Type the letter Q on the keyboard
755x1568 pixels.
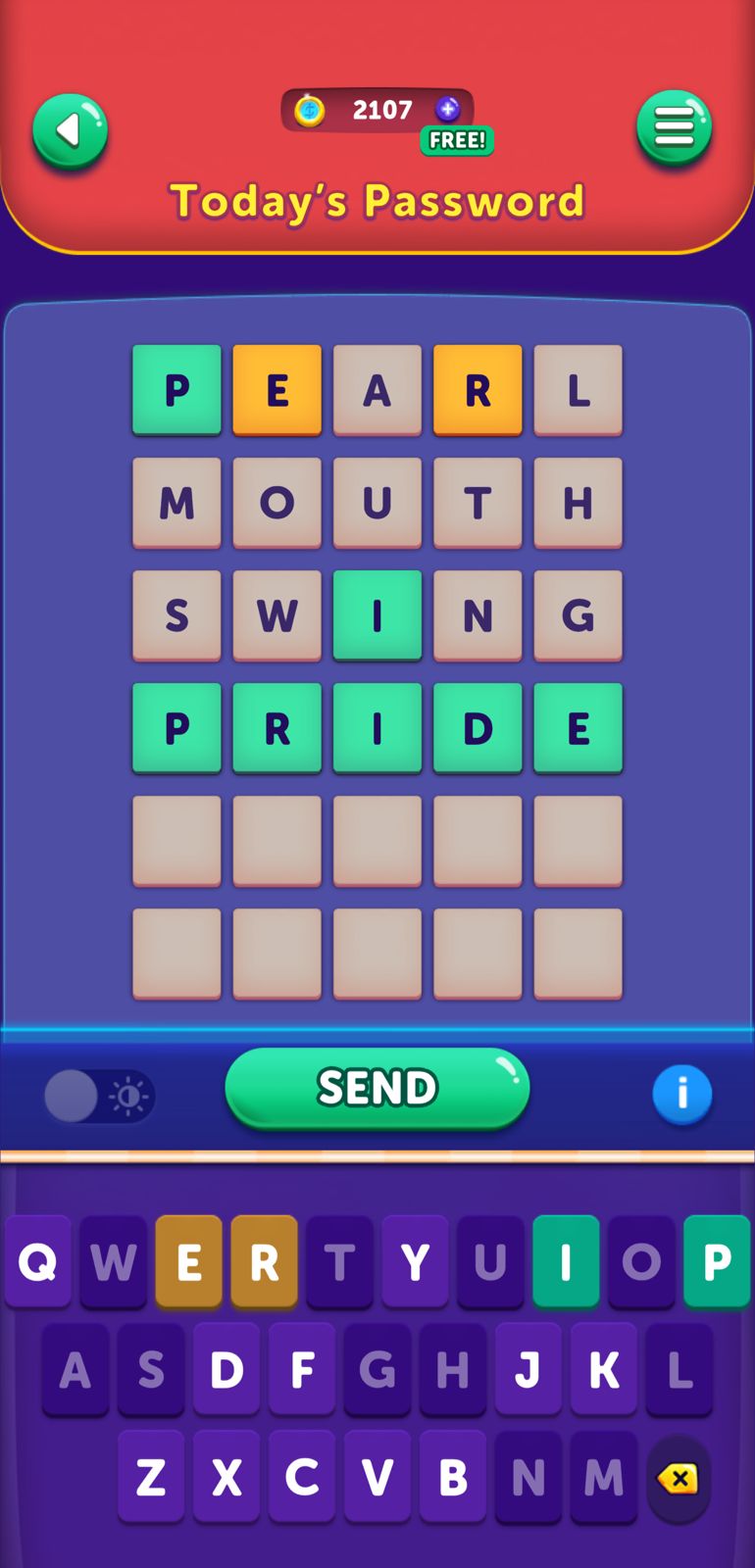coord(38,1262)
